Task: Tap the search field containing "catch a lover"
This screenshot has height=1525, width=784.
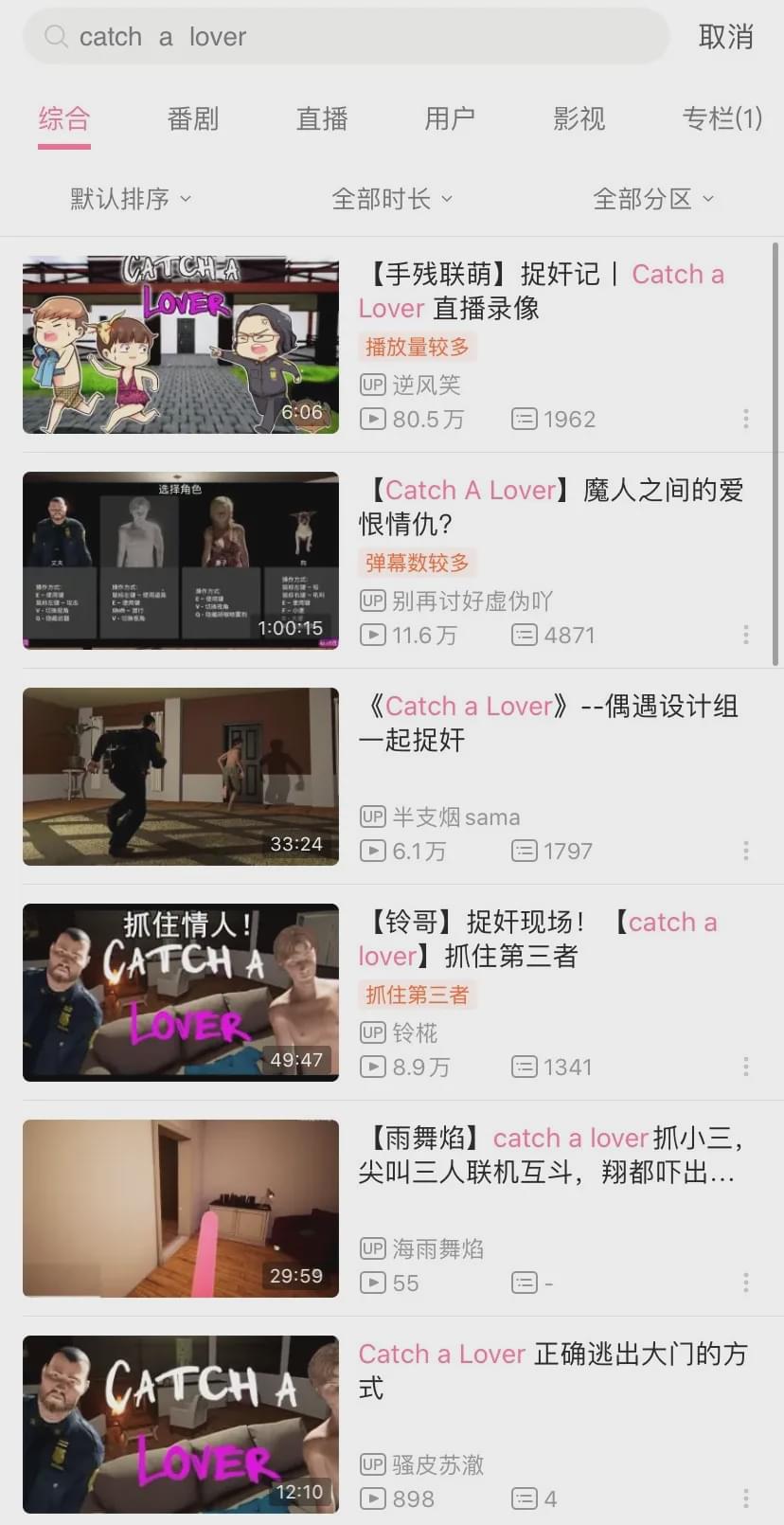Action: pyautogui.click(x=346, y=37)
